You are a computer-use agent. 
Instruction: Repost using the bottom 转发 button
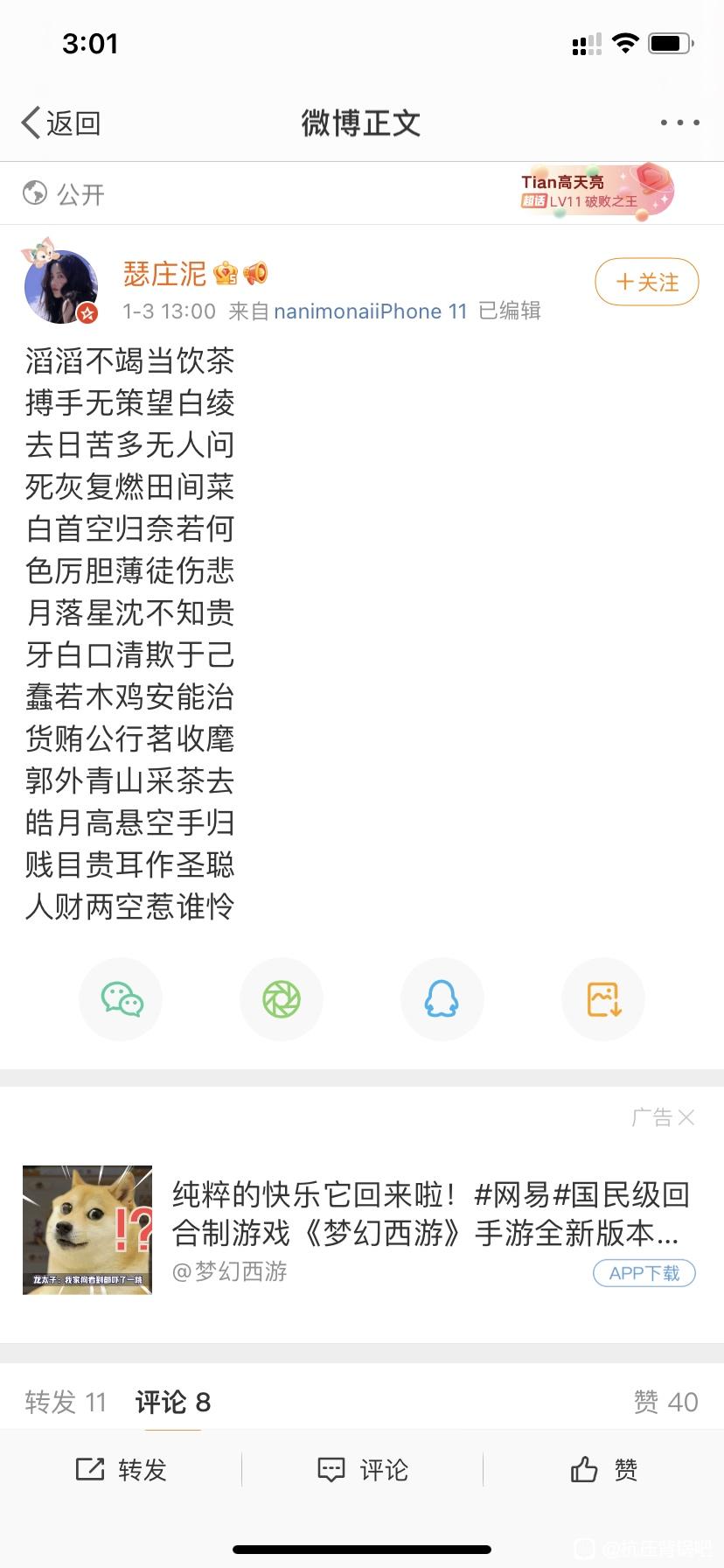pos(122,1470)
